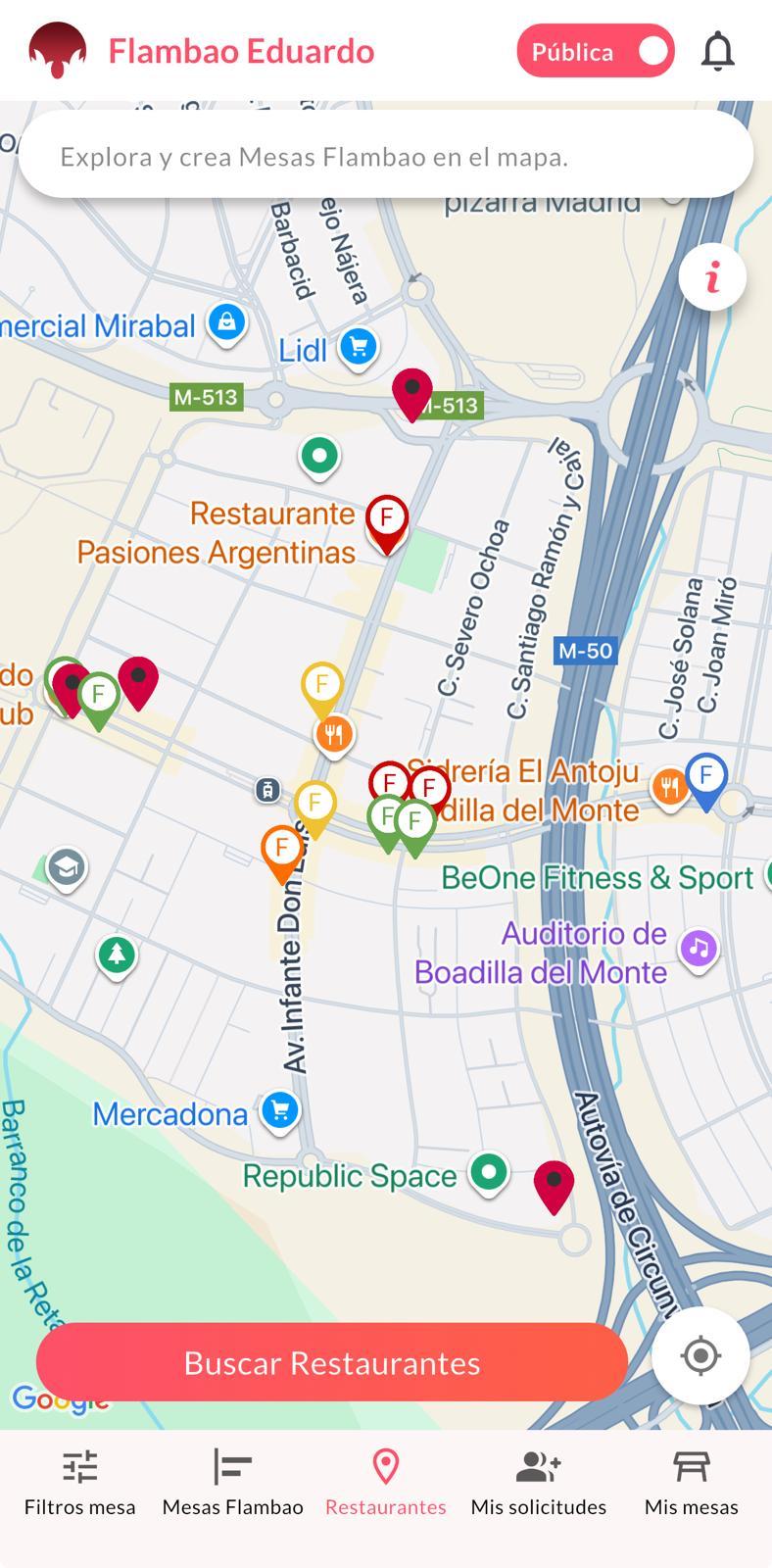Image resolution: width=772 pixels, height=1568 pixels.
Task: Tap Buscar Restaurantes button
Action: coord(332,1362)
